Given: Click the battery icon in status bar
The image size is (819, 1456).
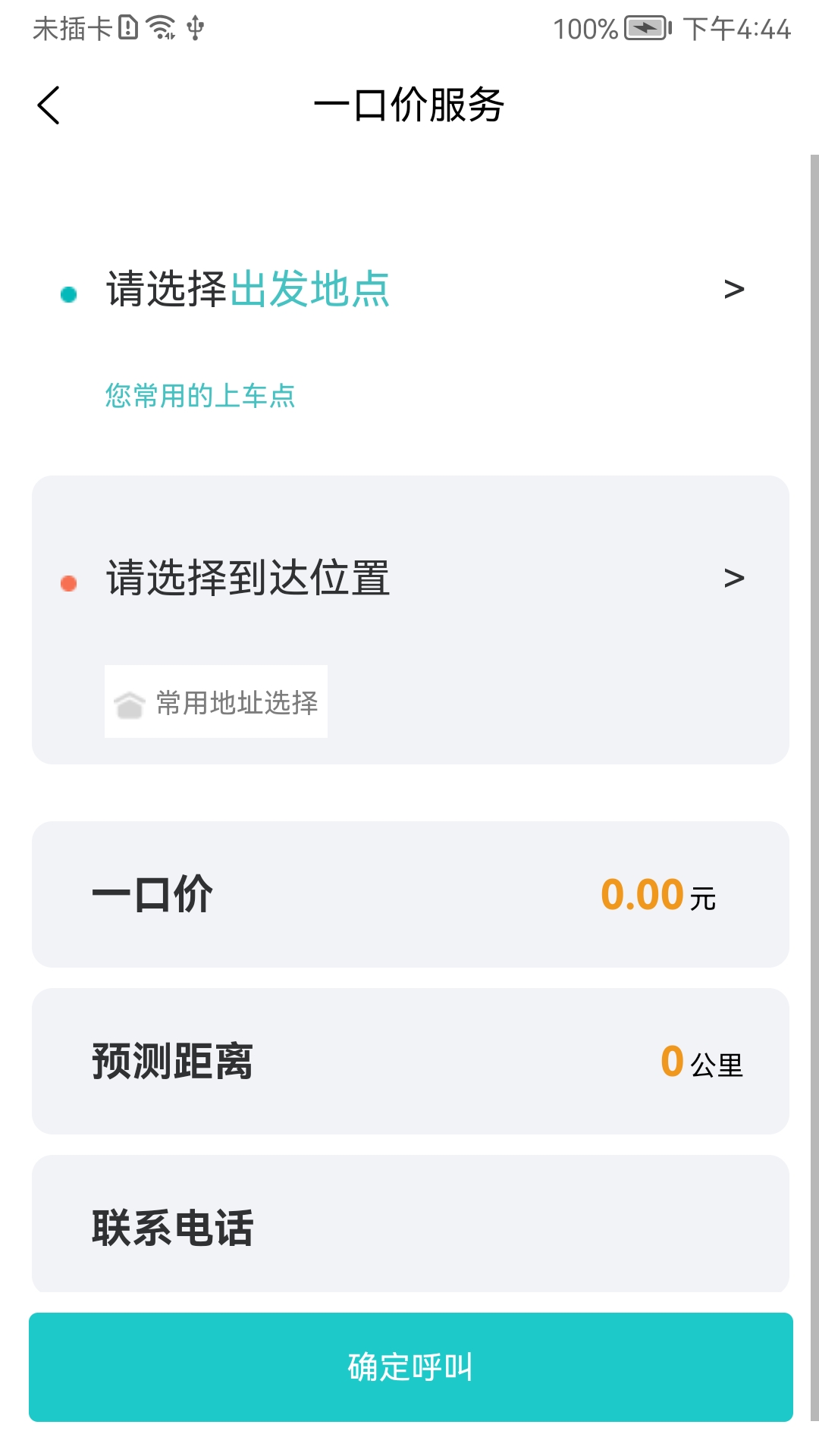Looking at the screenshot, I should click(645, 29).
